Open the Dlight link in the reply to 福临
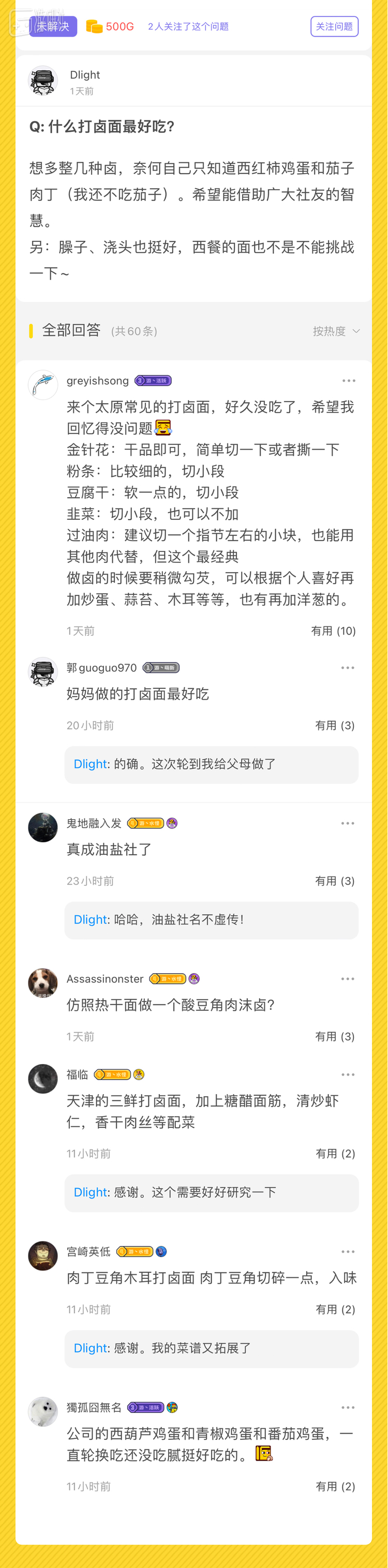Screen dimensions: 388x1568 pos(90,1192)
